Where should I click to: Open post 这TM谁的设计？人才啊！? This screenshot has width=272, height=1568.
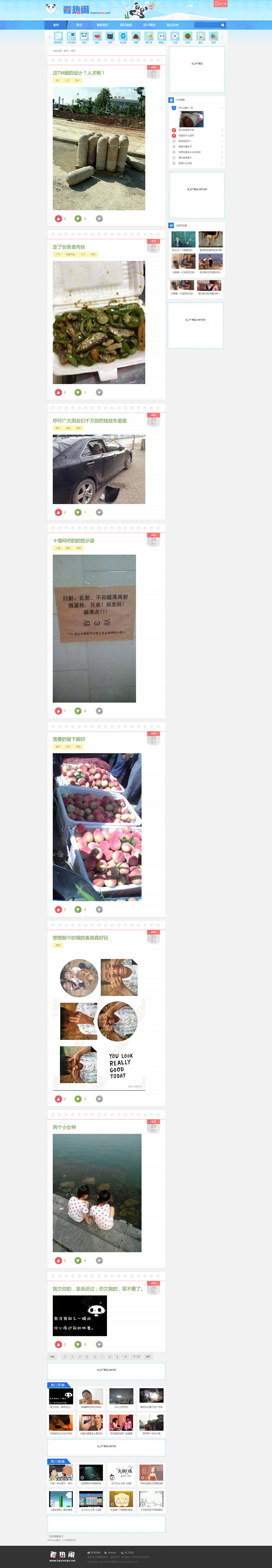[78, 73]
